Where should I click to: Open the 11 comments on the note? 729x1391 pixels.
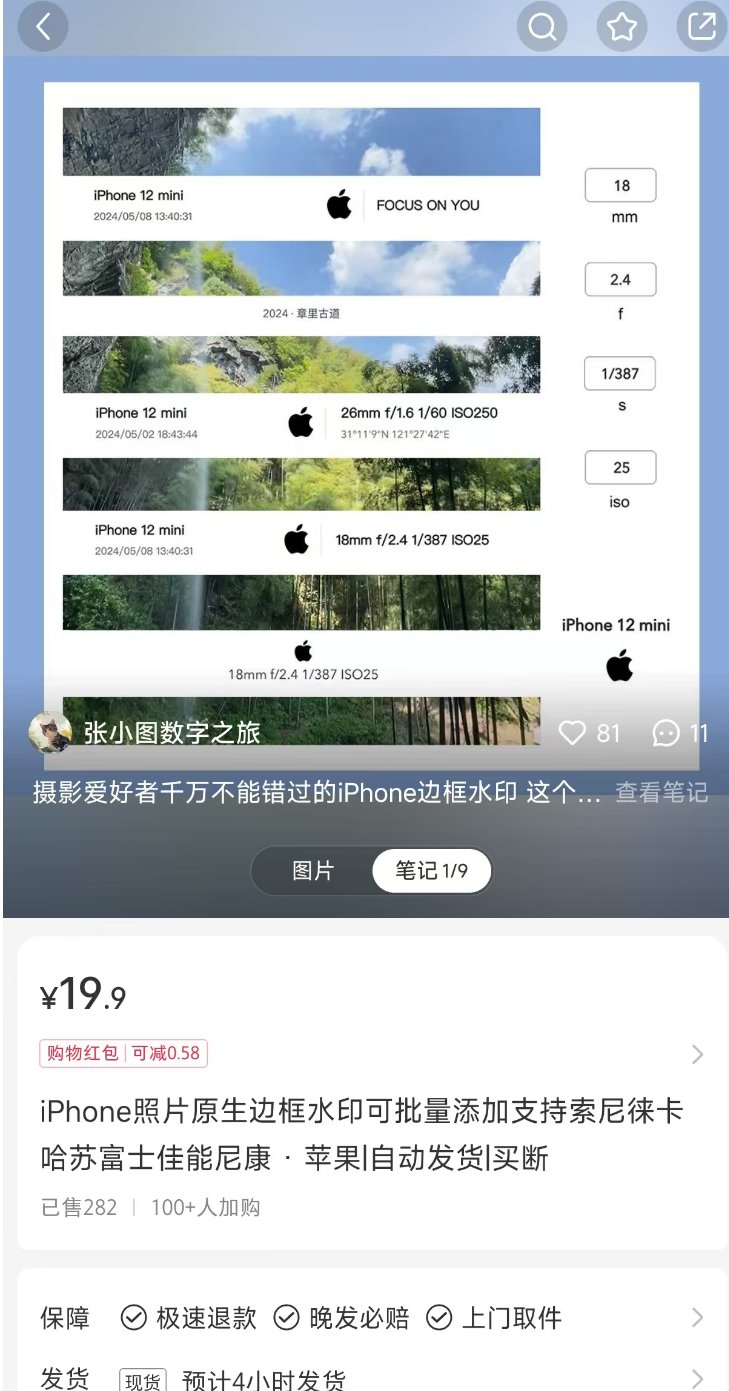(x=666, y=734)
